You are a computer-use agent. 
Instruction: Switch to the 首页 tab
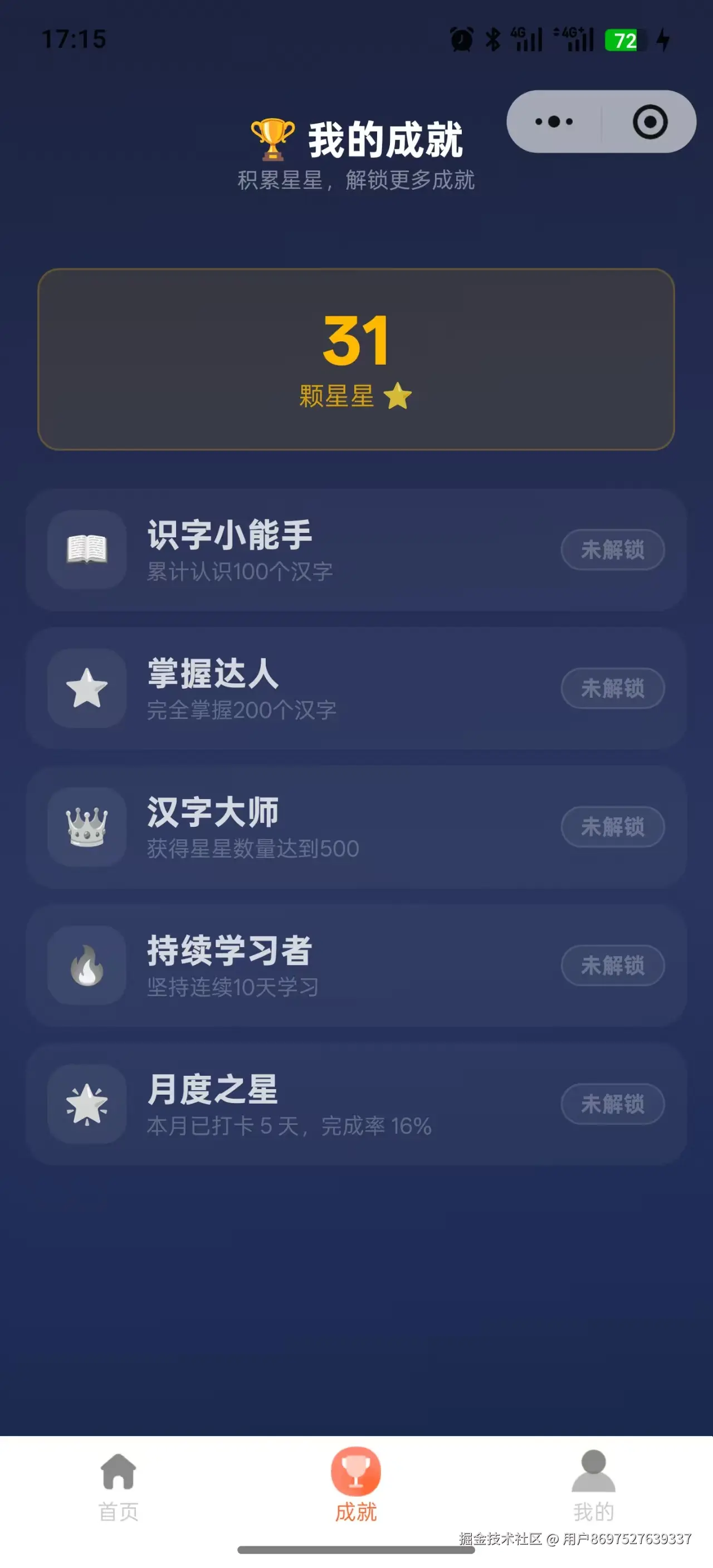pos(119,1484)
